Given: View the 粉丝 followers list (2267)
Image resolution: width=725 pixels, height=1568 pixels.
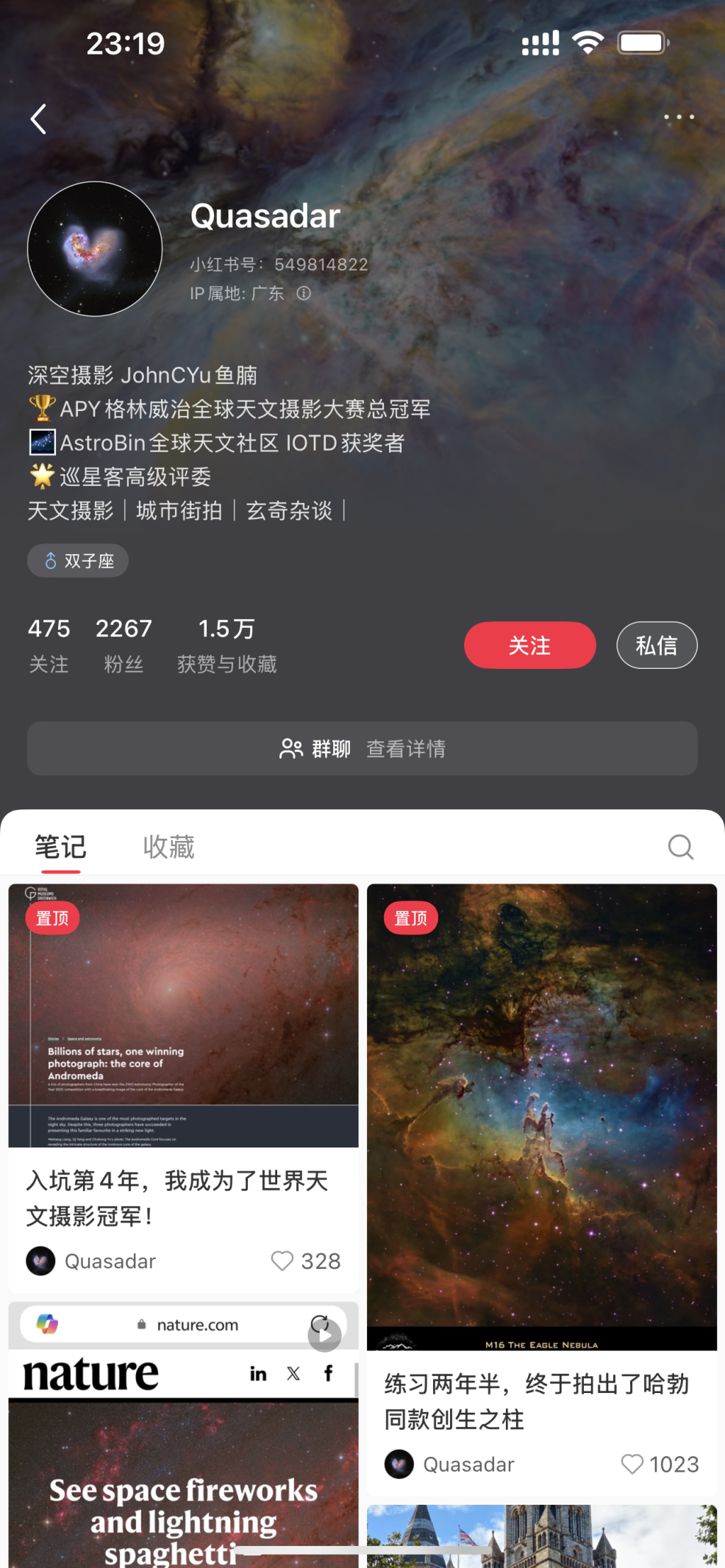Looking at the screenshot, I should 124,645.
